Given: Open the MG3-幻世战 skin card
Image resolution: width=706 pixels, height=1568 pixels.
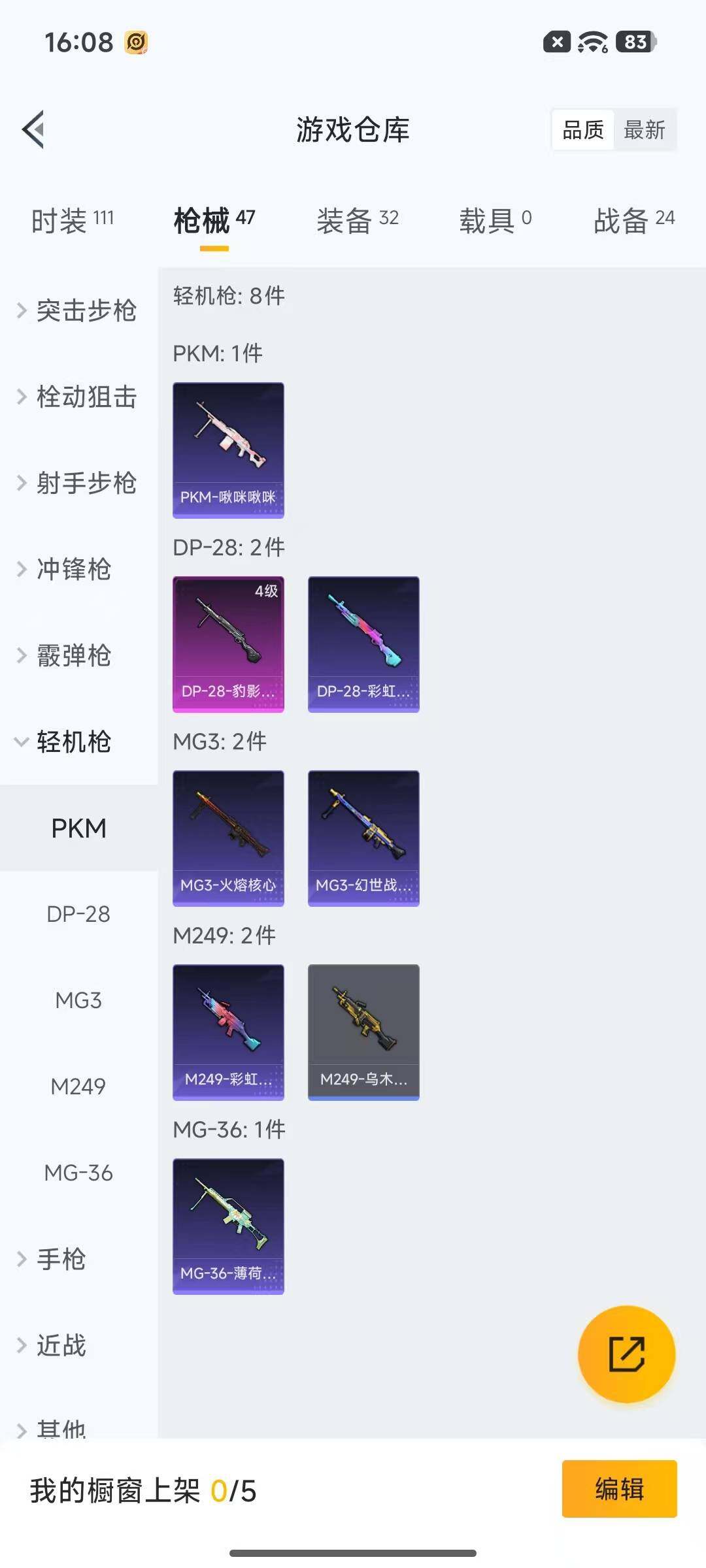Looking at the screenshot, I should click(363, 838).
